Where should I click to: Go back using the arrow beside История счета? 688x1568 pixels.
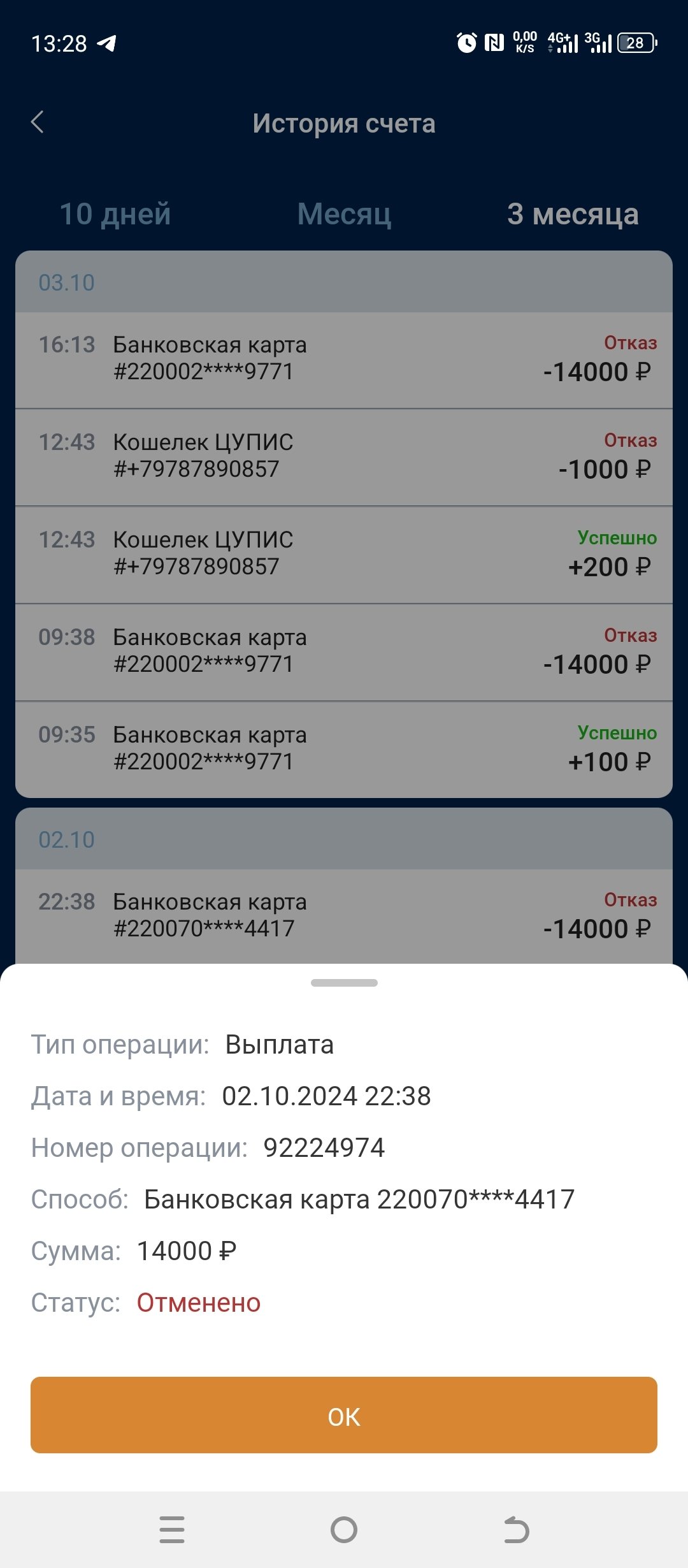[x=38, y=122]
